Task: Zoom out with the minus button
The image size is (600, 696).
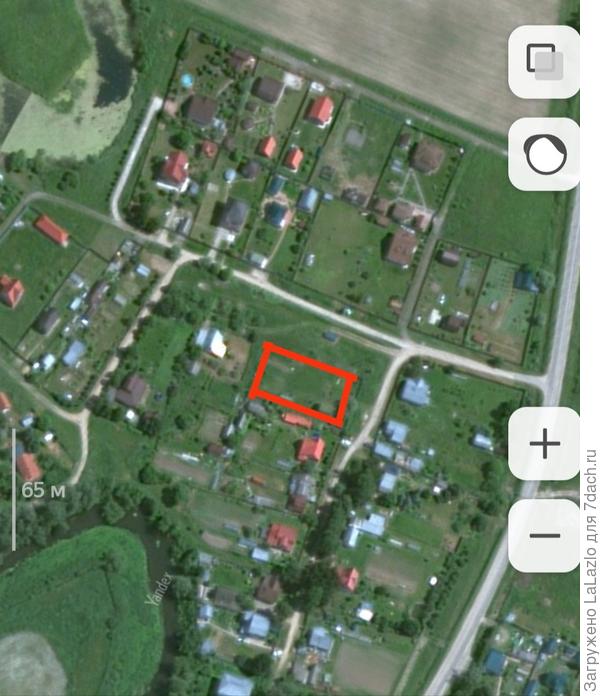Action: 545,535
